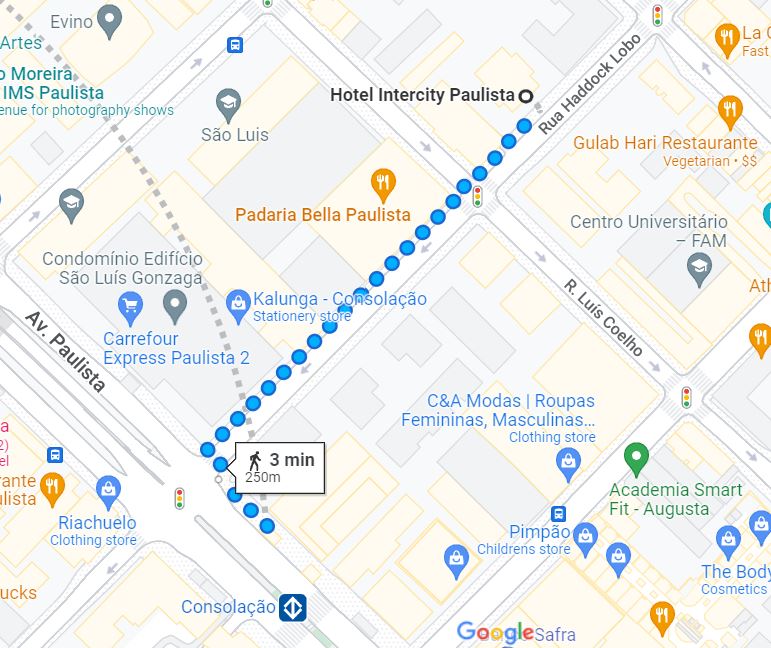Viewport: 771px width, 648px height.
Task: Tap the Carrefour Express Paulista 2 marker
Action: [130, 303]
